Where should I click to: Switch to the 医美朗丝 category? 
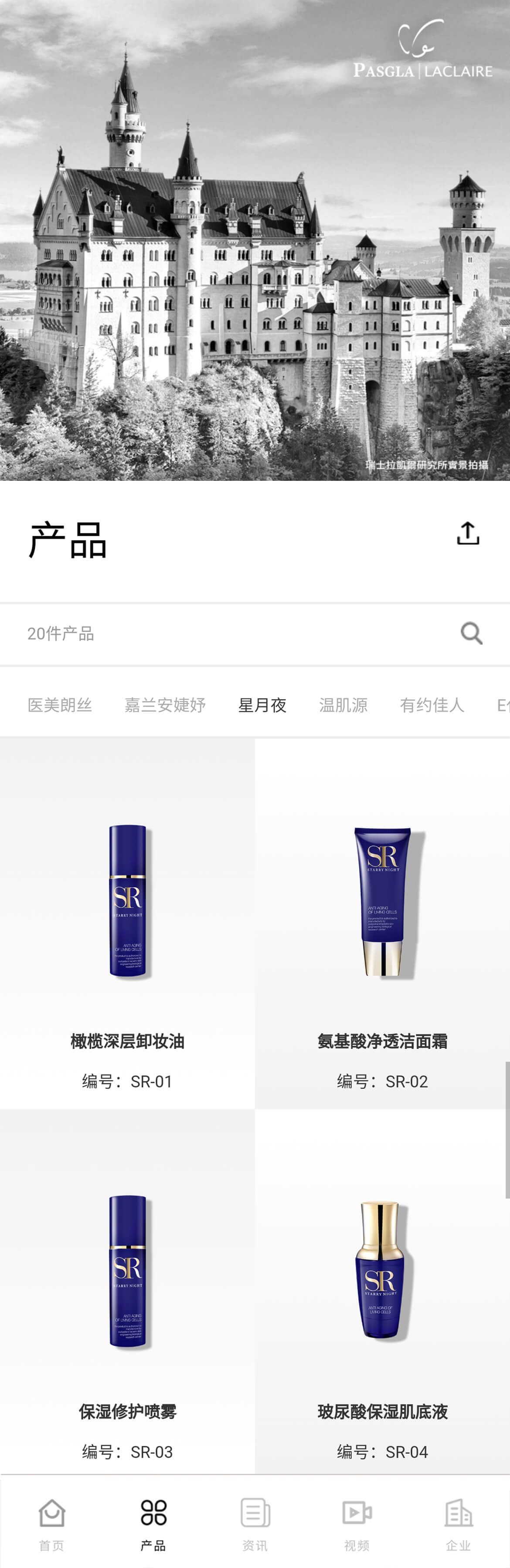coord(60,705)
